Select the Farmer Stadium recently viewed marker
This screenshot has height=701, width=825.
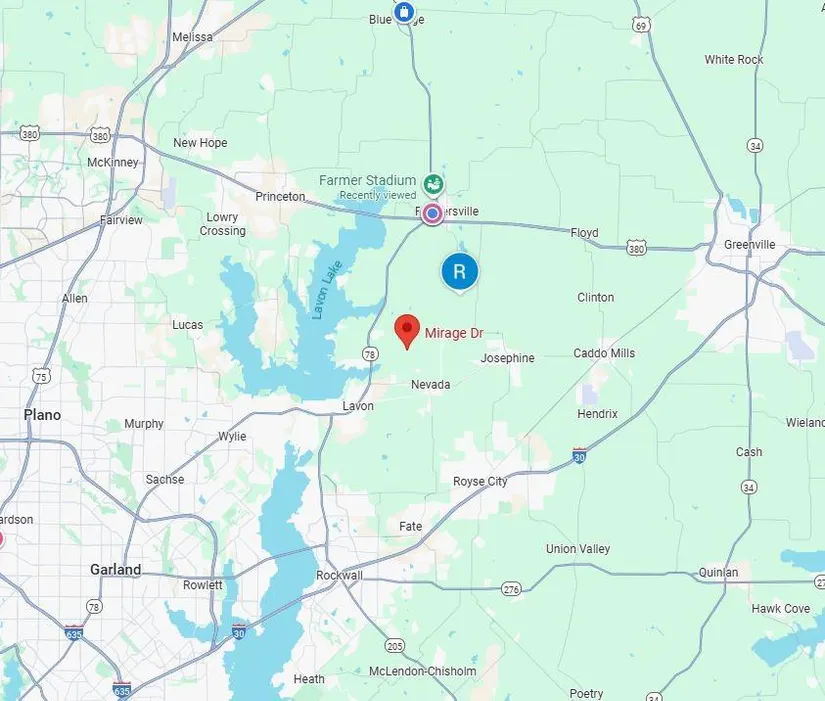pyautogui.click(x=433, y=183)
